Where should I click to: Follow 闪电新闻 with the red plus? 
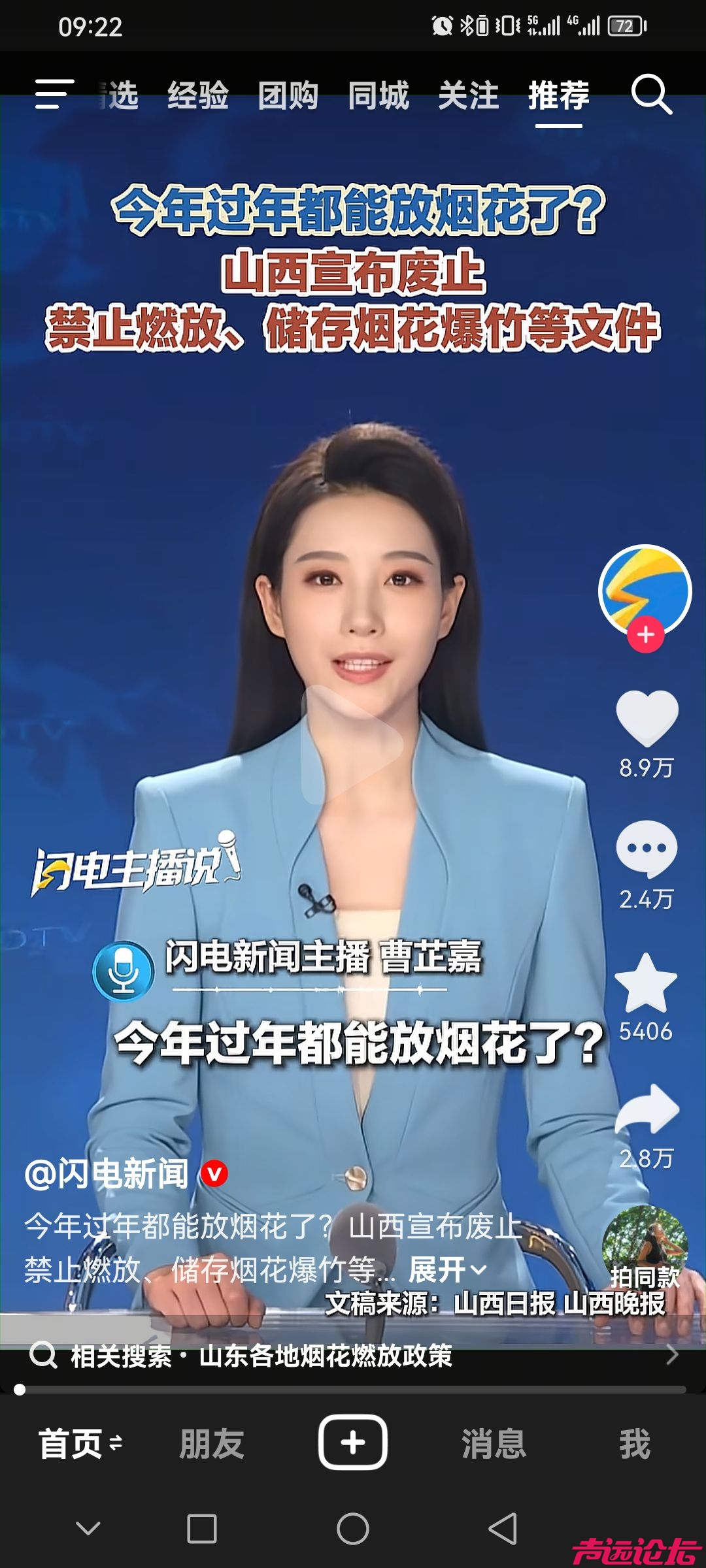click(x=646, y=634)
